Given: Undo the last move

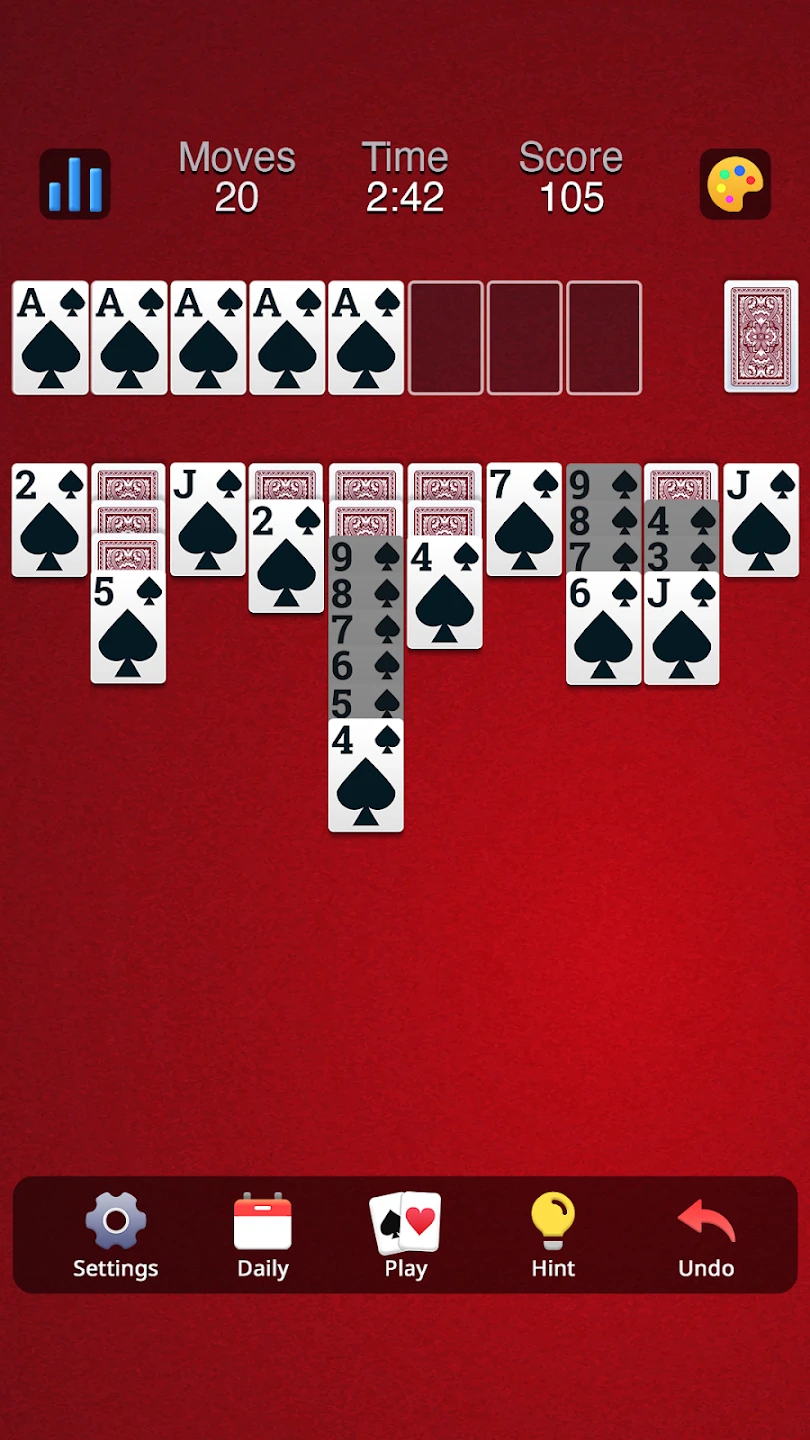Looking at the screenshot, I should [x=706, y=1236].
